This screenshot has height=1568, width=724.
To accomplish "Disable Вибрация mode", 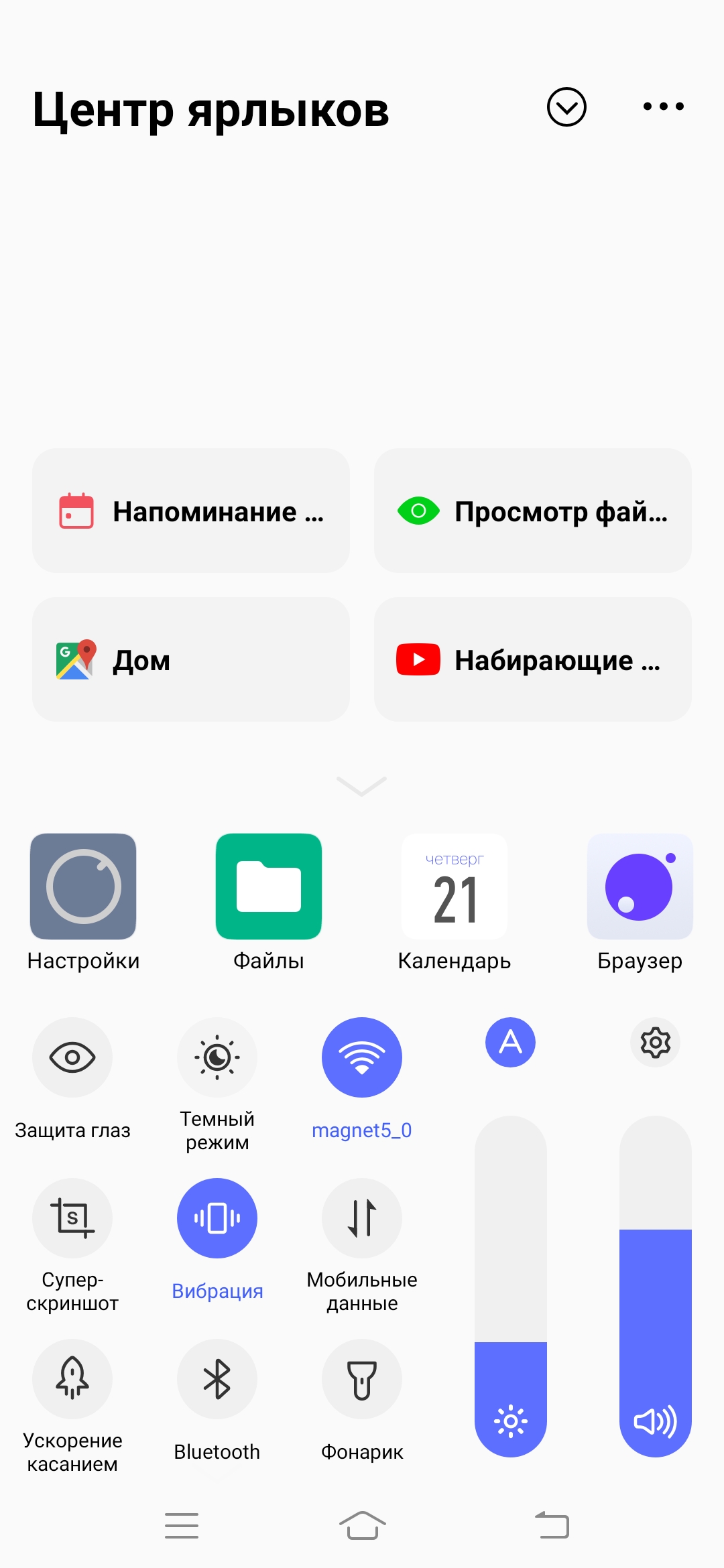I will pos(217,1218).
